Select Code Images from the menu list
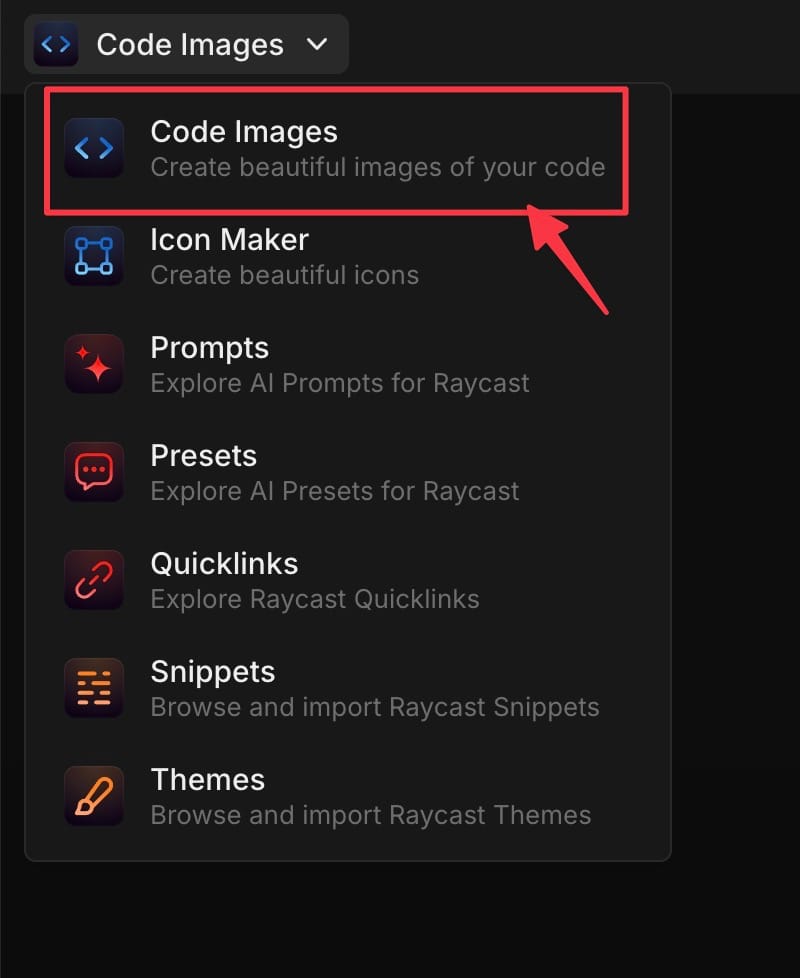Image resolution: width=800 pixels, height=978 pixels. [x=335, y=149]
